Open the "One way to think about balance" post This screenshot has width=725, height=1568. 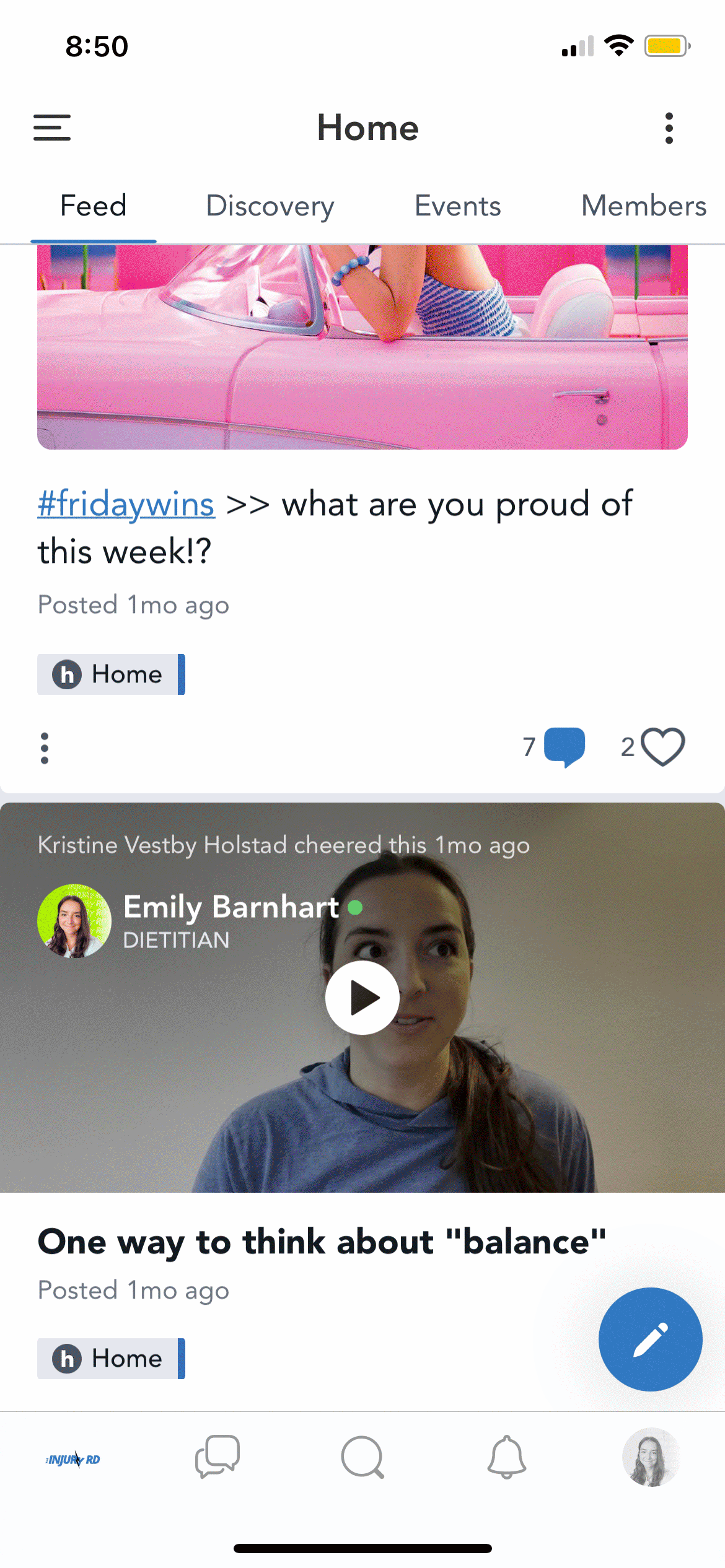click(x=321, y=1242)
